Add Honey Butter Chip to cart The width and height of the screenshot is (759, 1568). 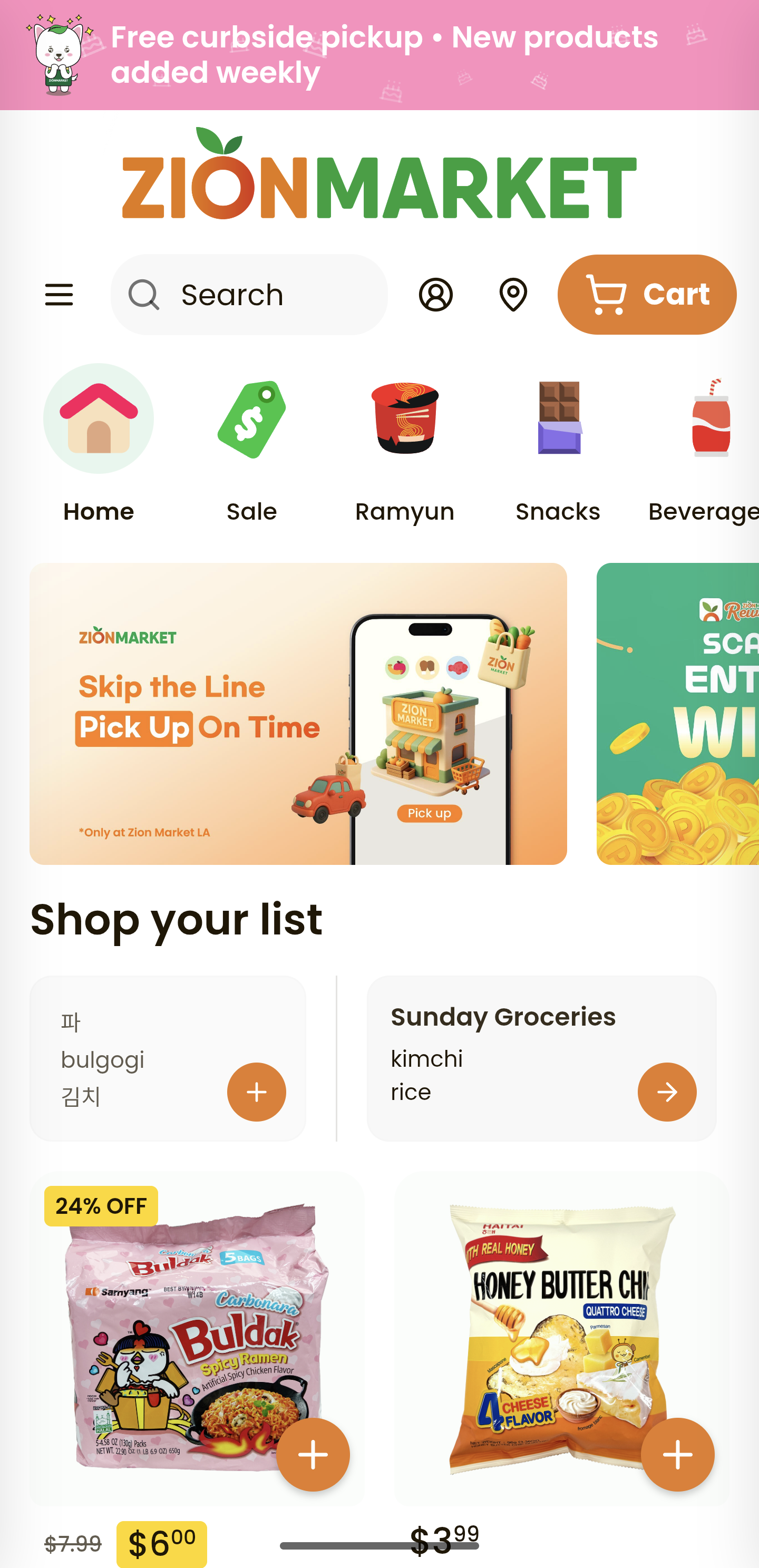tap(677, 1455)
